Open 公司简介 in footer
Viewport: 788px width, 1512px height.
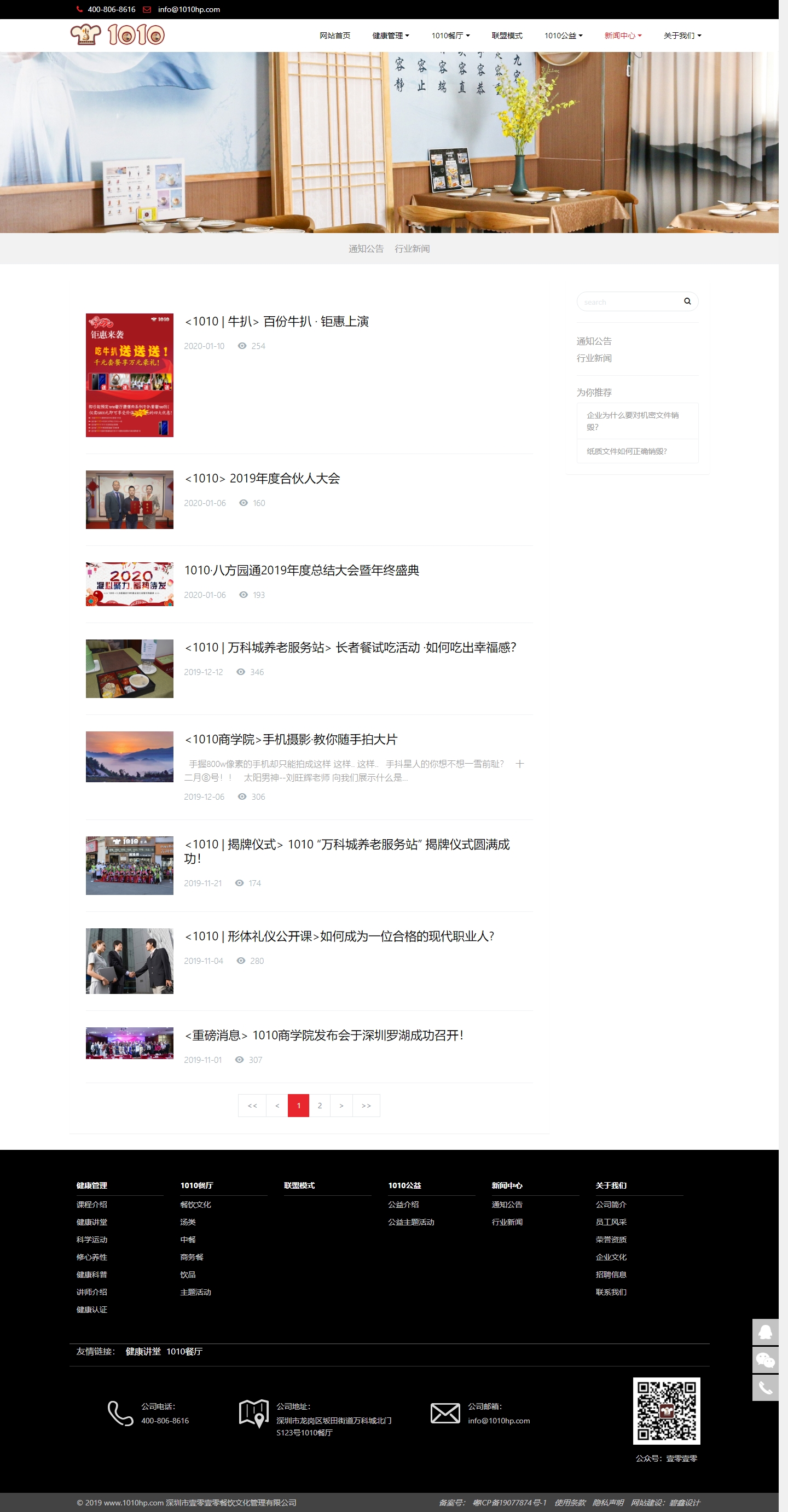pyautogui.click(x=611, y=1205)
